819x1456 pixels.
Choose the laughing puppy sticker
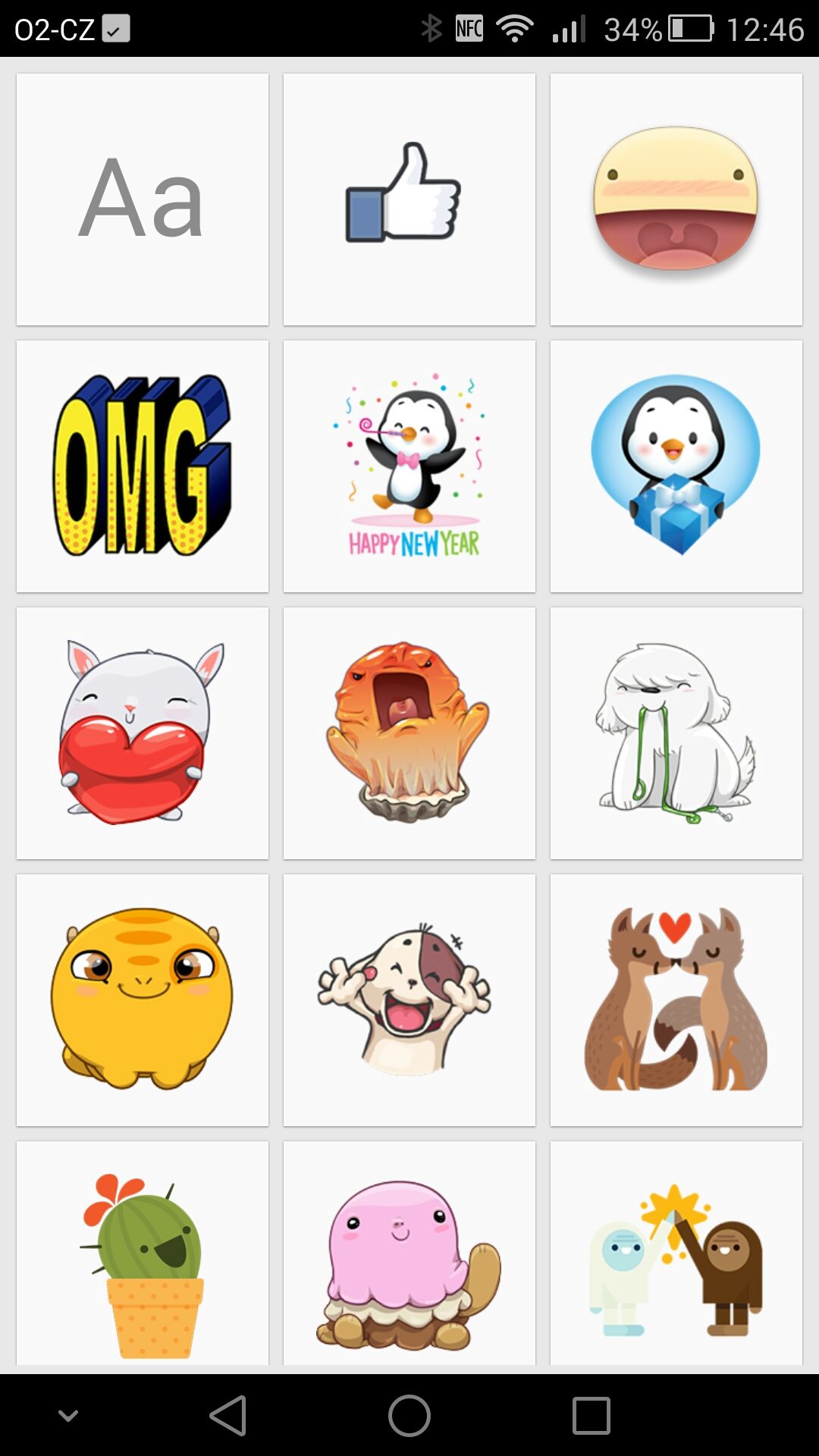click(x=409, y=1000)
